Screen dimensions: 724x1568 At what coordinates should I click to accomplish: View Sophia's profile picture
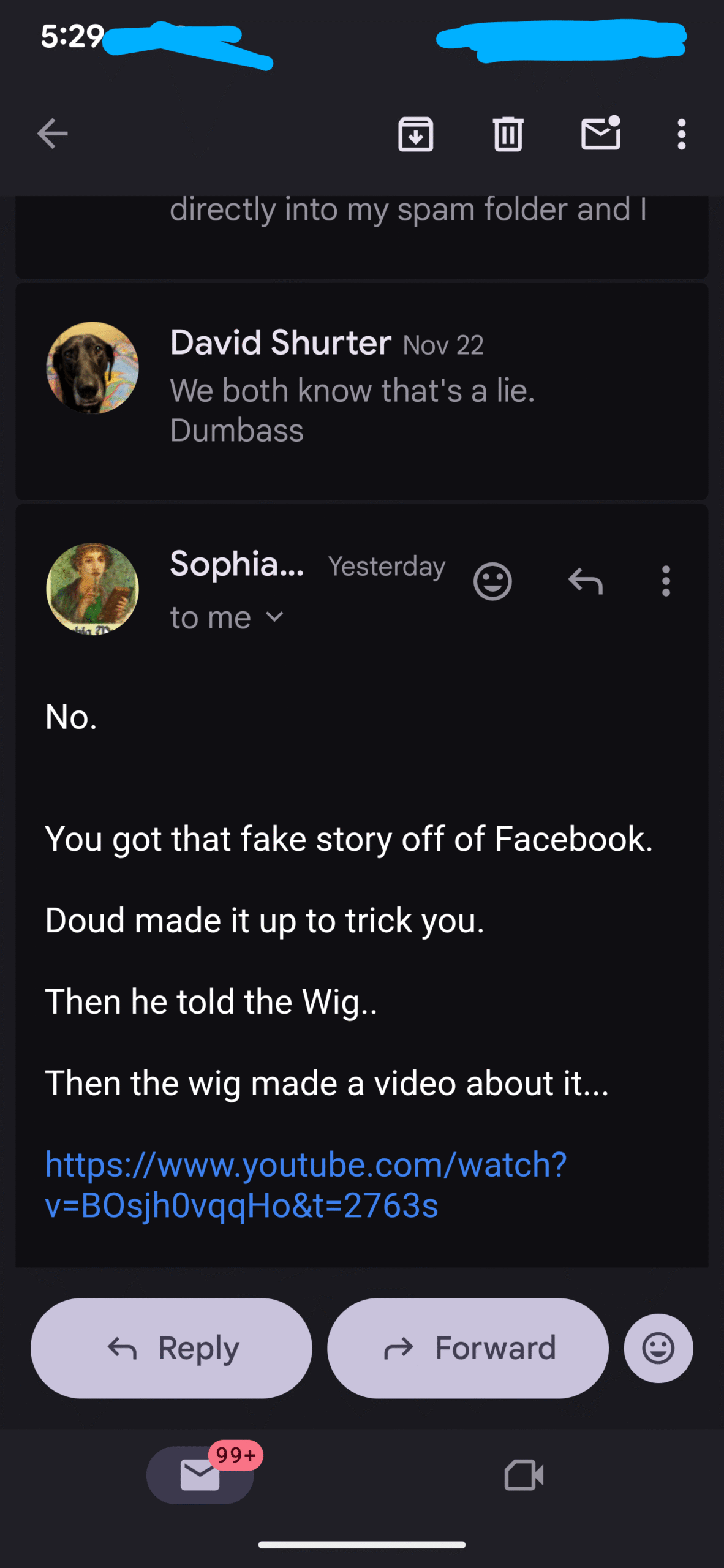[x=92, y=589]
